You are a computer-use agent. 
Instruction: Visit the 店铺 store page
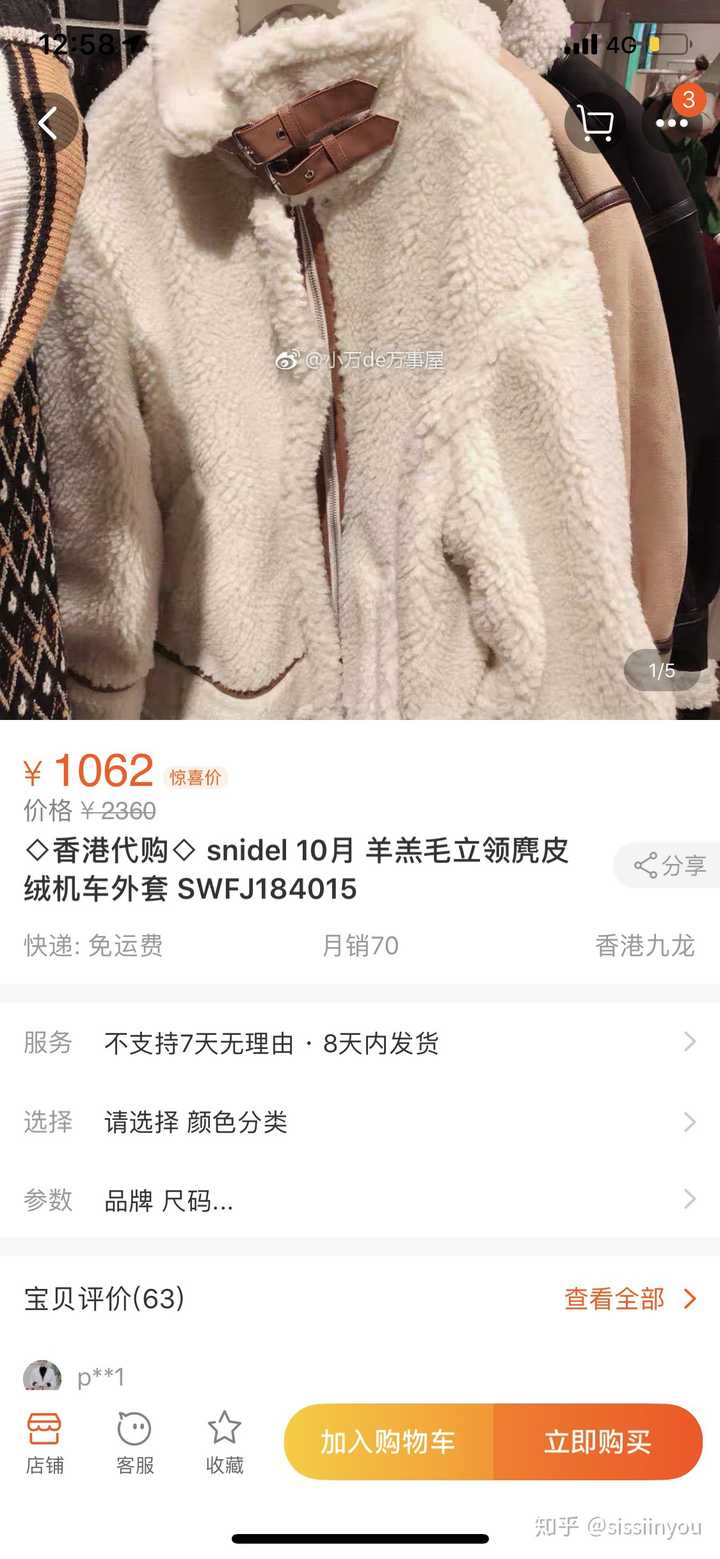[x=44, y=1442]
